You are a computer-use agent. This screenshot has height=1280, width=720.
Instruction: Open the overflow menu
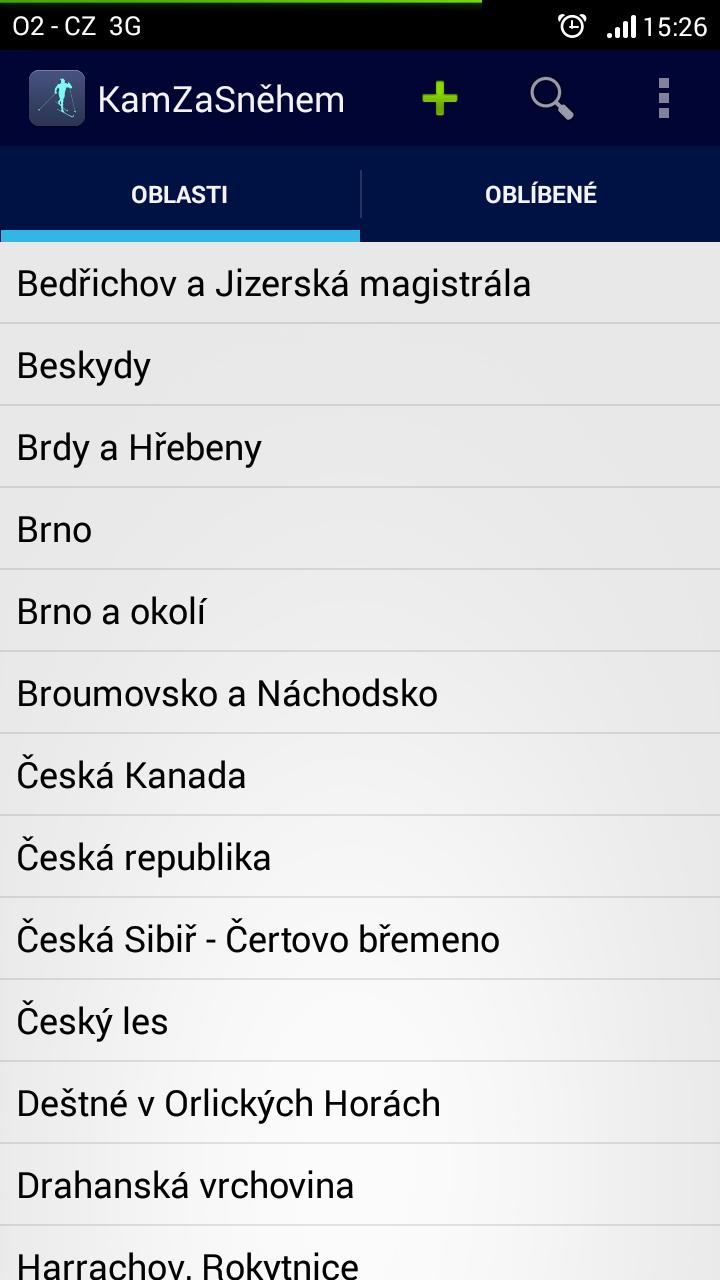coord(663,99)
